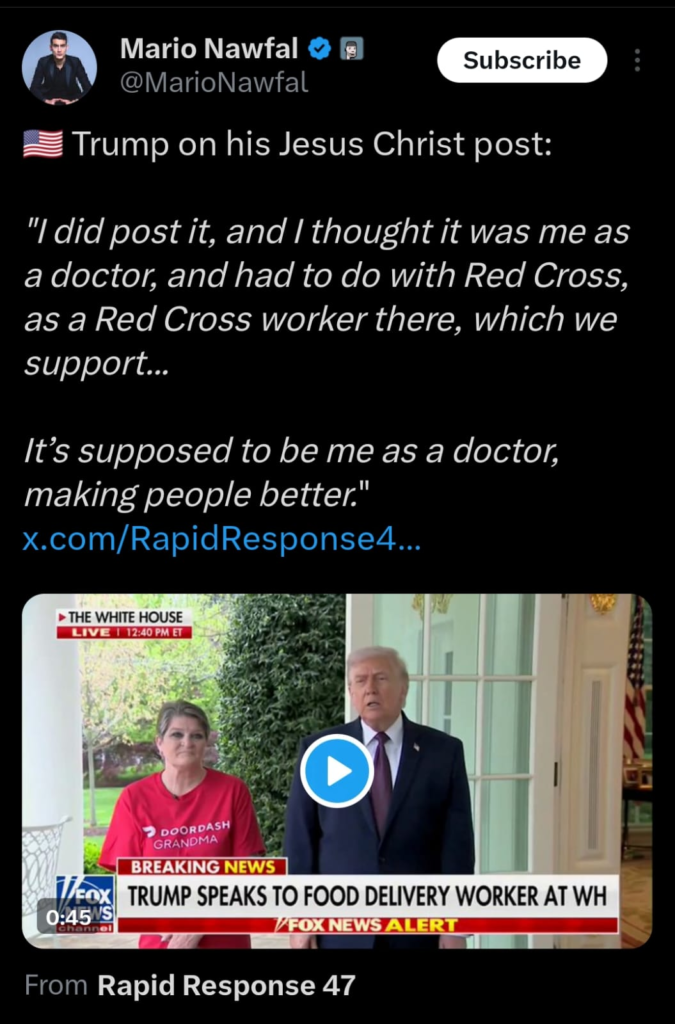Viewport: 675px width, 1024px height.
Task: Play the Fox News video
Action: (x=337, y=771)
